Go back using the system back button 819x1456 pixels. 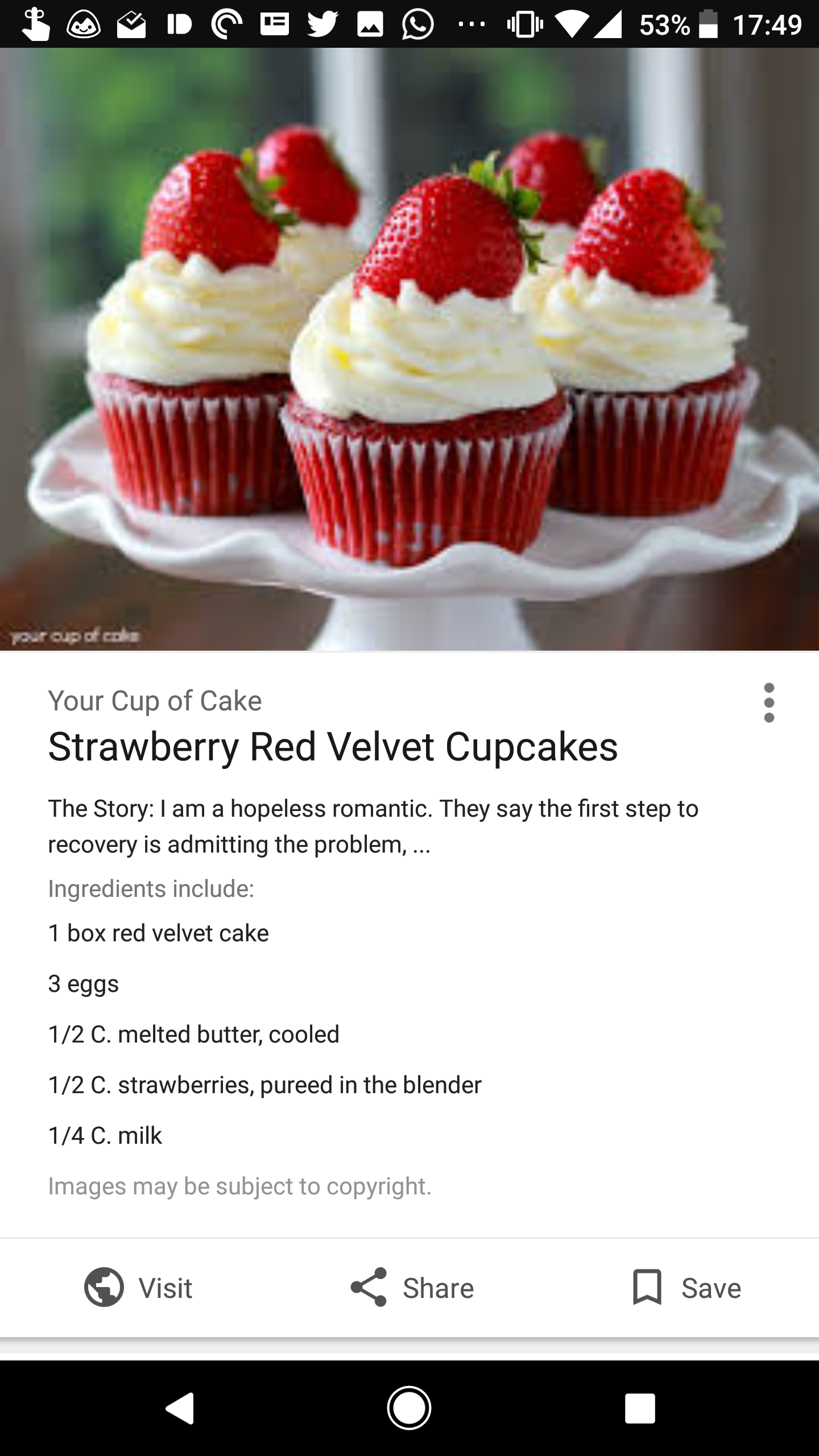pyautogui.click(x=180, y=1408)
